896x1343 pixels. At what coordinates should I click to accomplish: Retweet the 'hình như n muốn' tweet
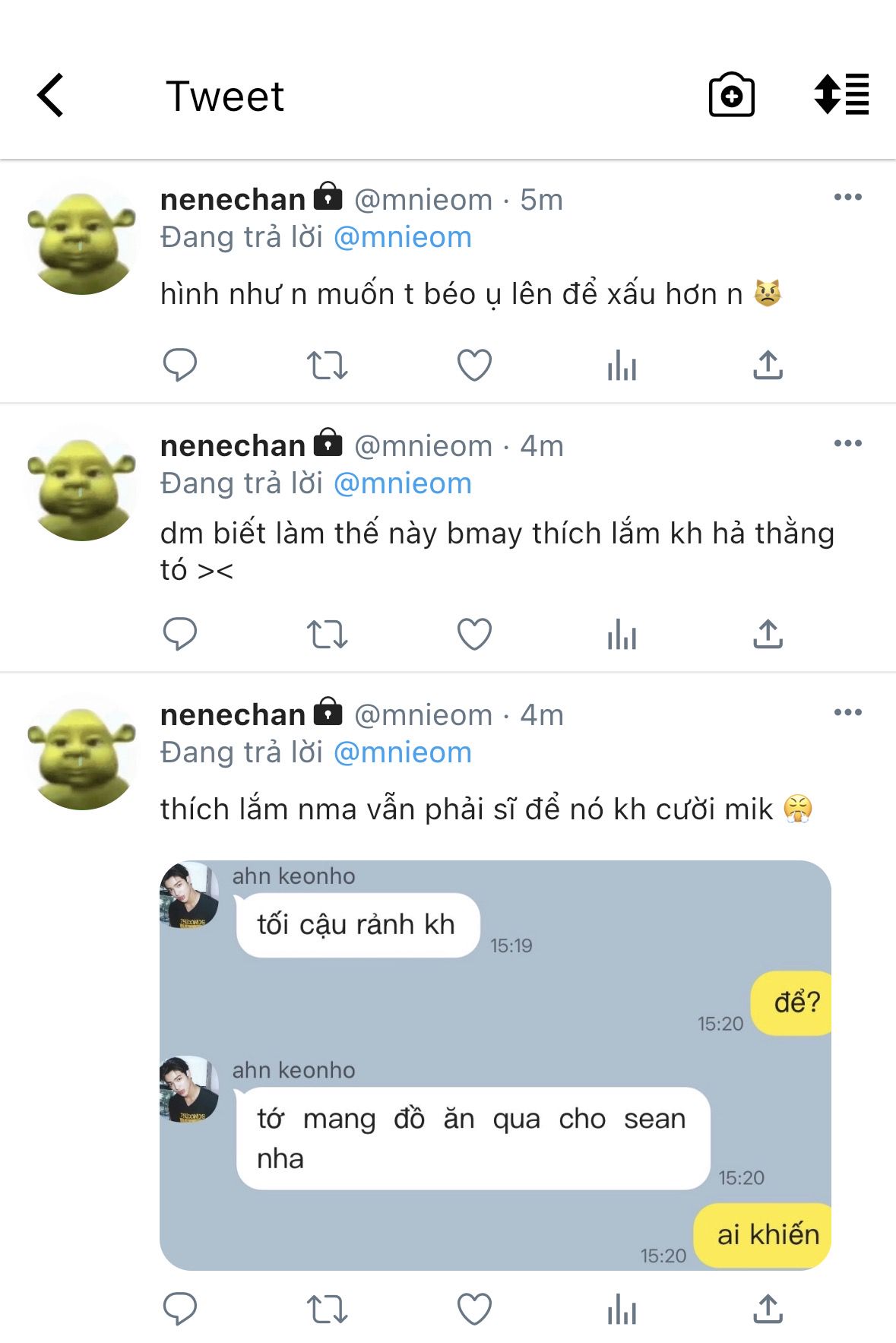click(327, 366)
